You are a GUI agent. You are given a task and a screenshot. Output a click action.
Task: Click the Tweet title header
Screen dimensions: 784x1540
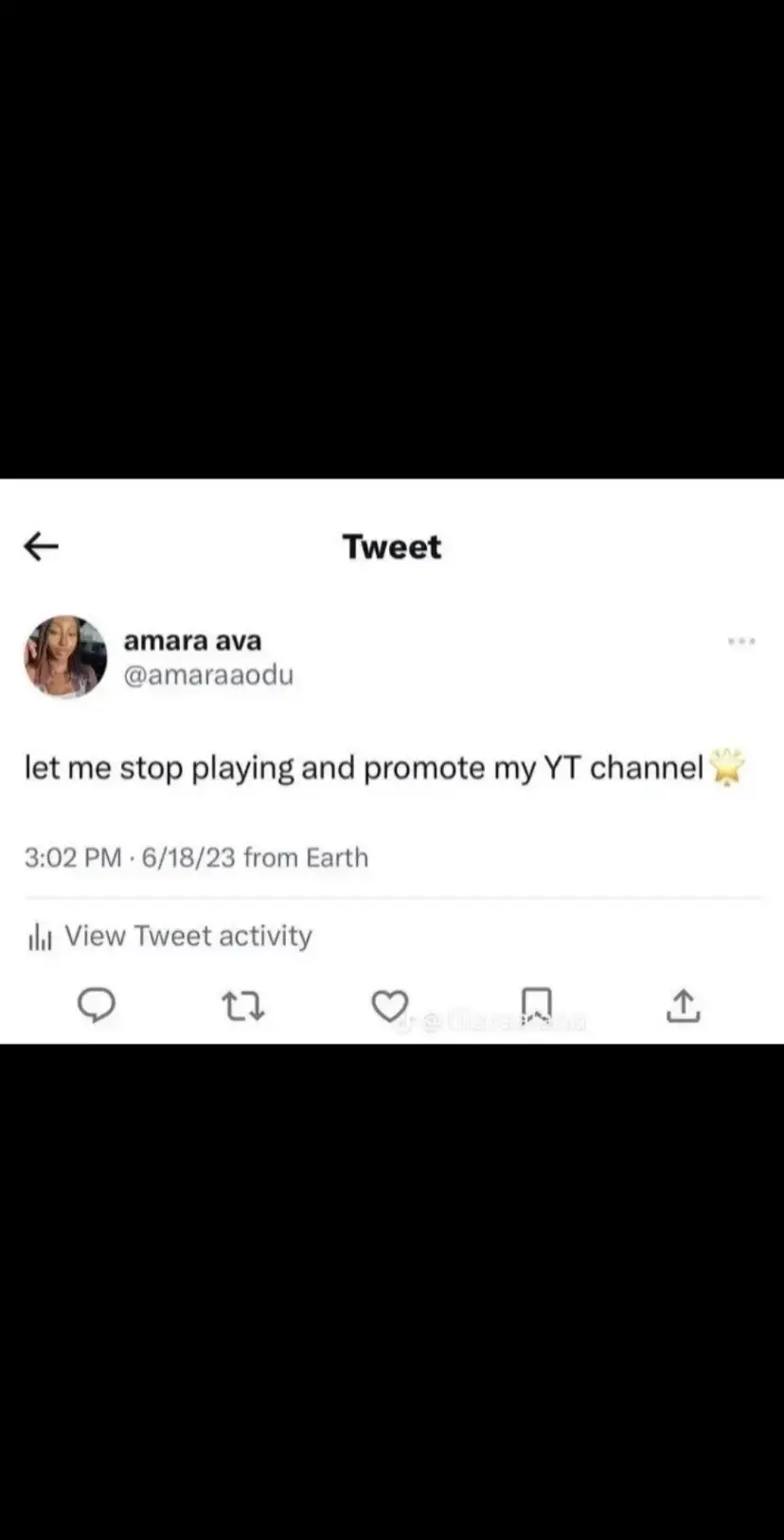point(391,546)
